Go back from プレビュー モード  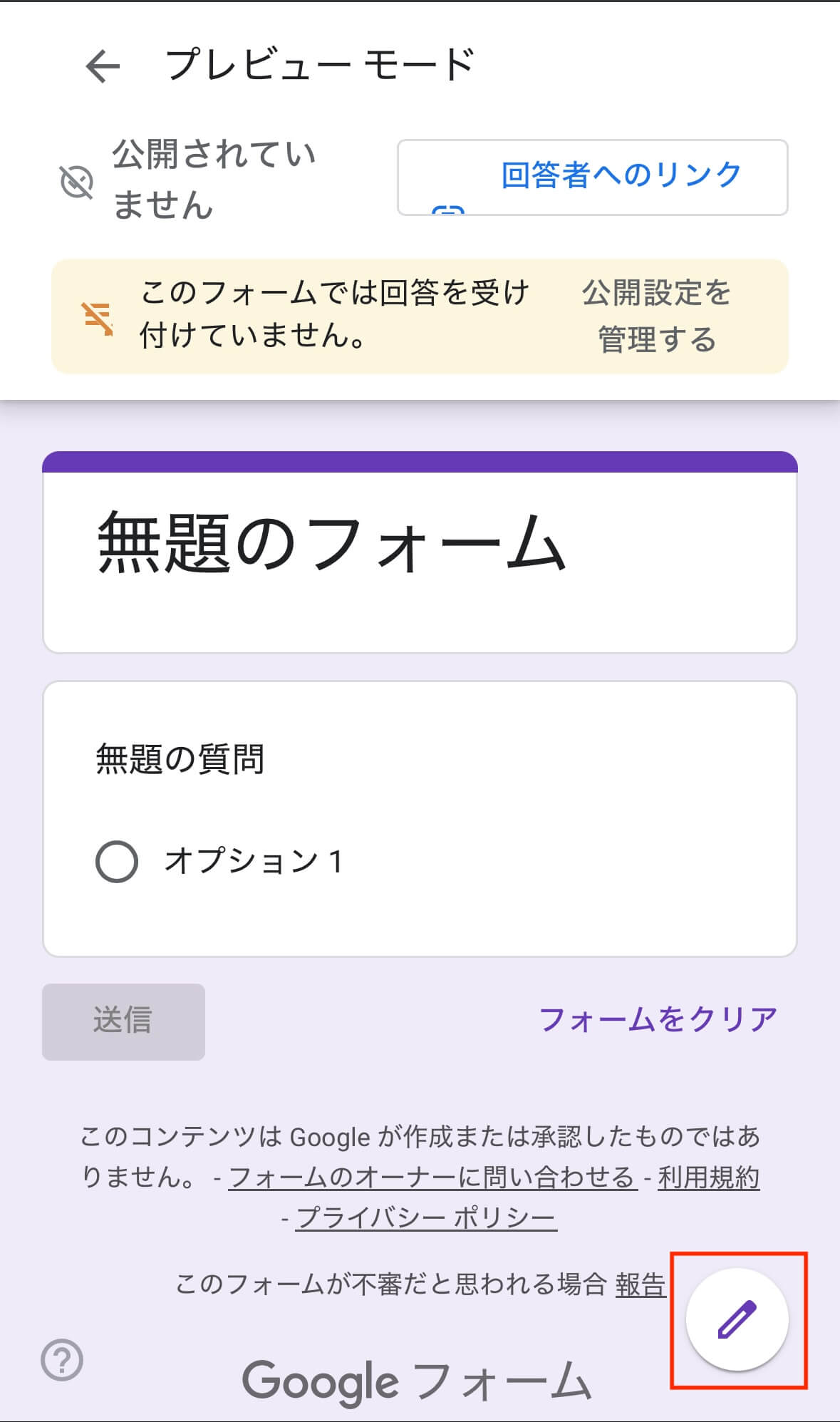pyautogui.click(x=103, y=66)
